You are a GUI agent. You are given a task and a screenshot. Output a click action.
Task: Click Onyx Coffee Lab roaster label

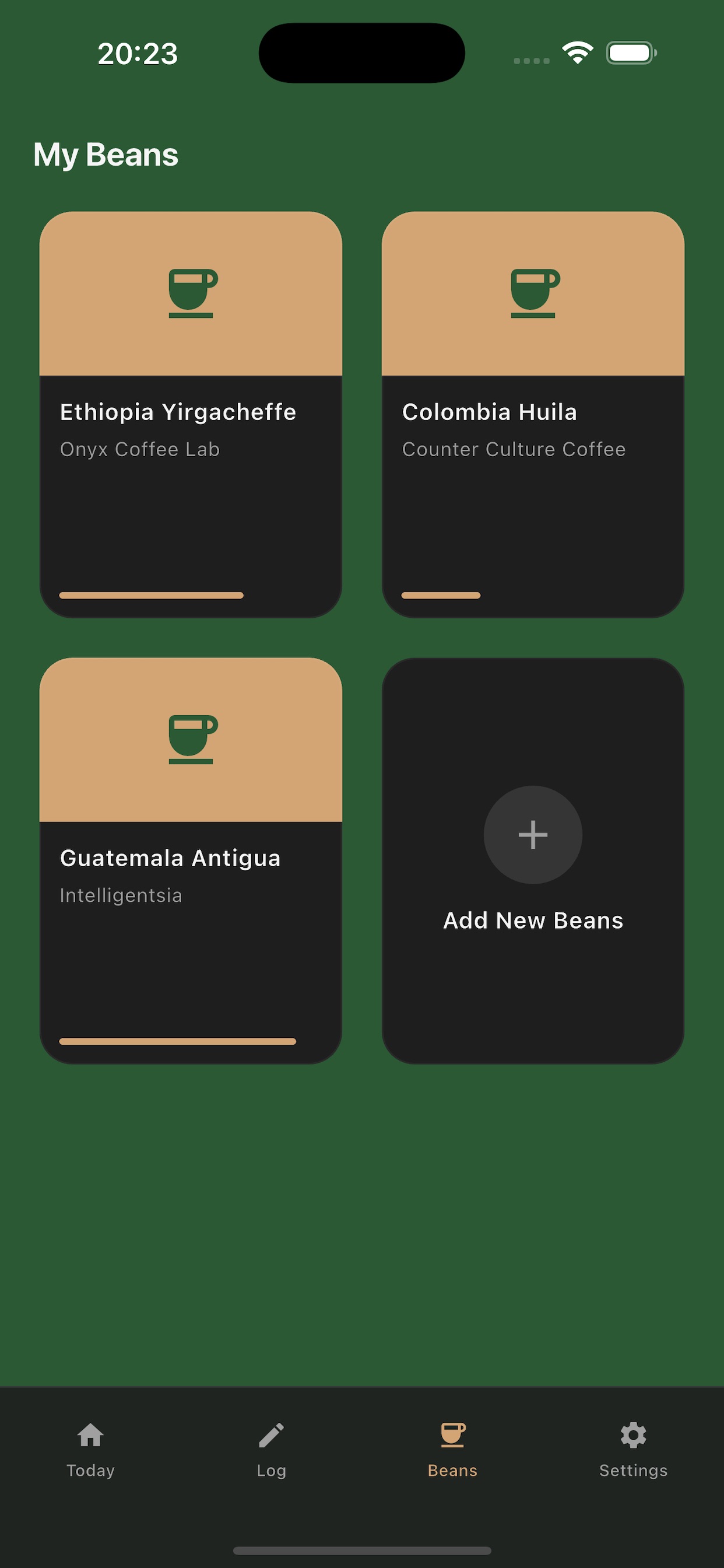(x=140, y=449)
